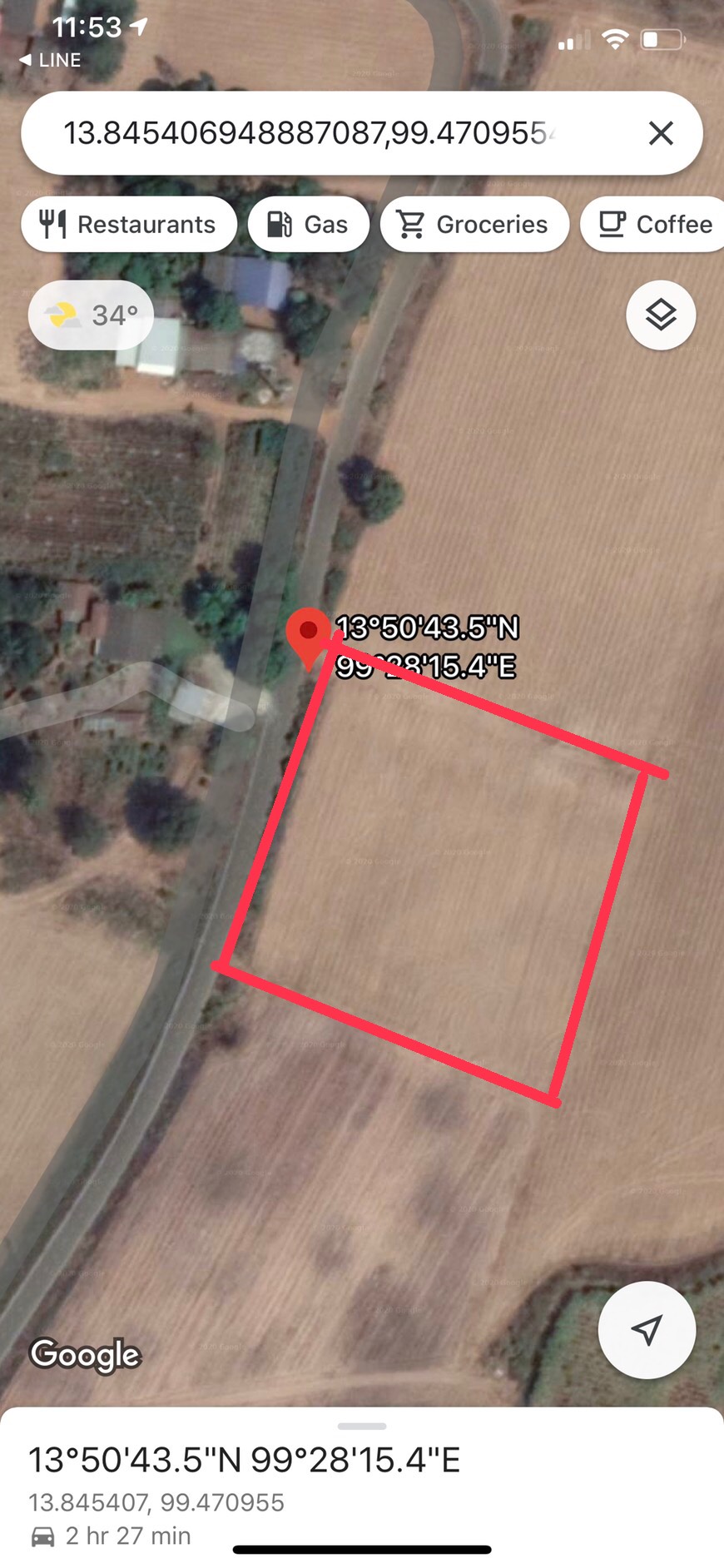Return to LINE app via back link
This screenshot has width=724, height=1568.
point(50,60)
